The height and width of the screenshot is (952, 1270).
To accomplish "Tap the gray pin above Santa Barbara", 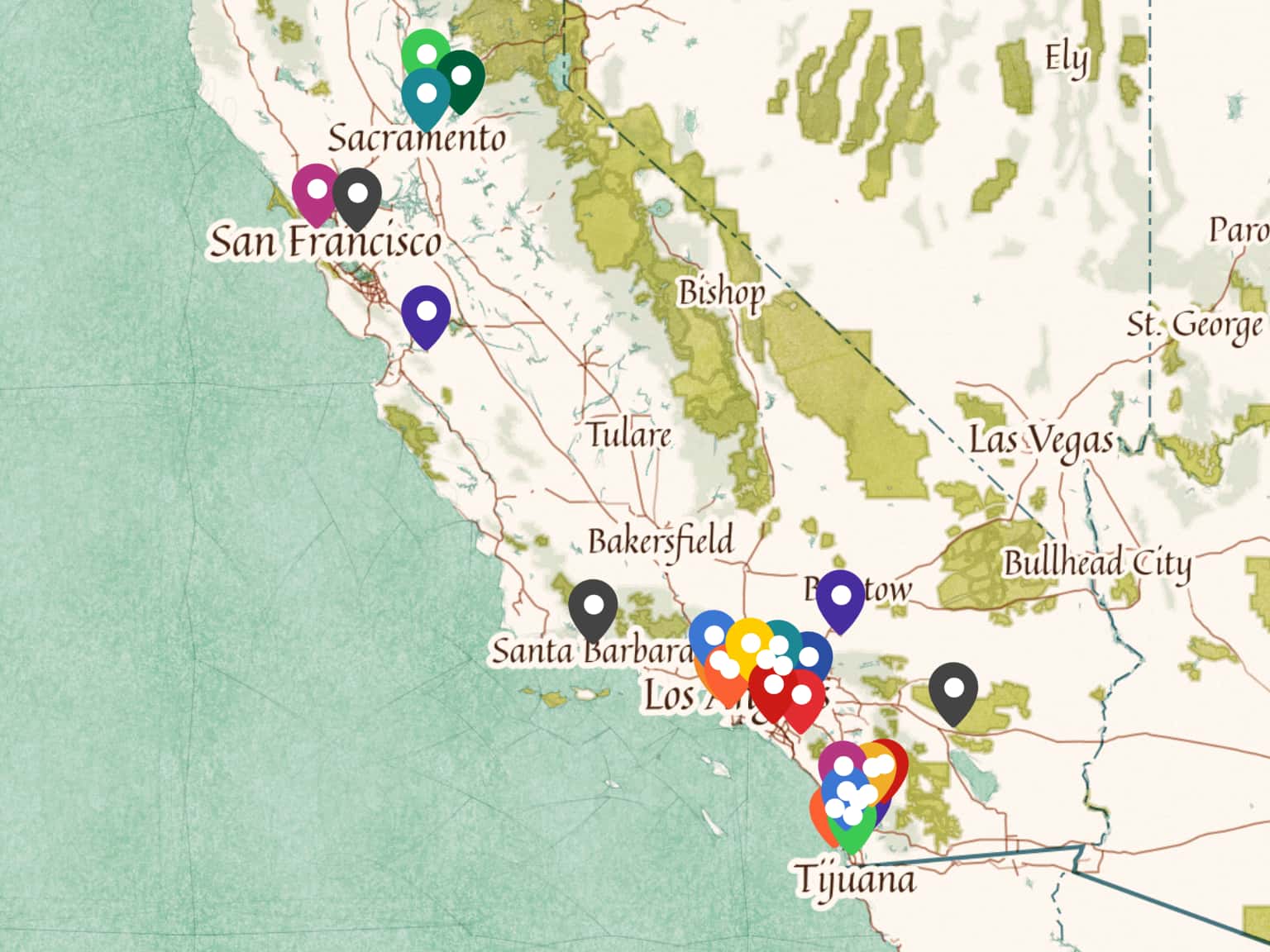I will [x=593, y=606].
